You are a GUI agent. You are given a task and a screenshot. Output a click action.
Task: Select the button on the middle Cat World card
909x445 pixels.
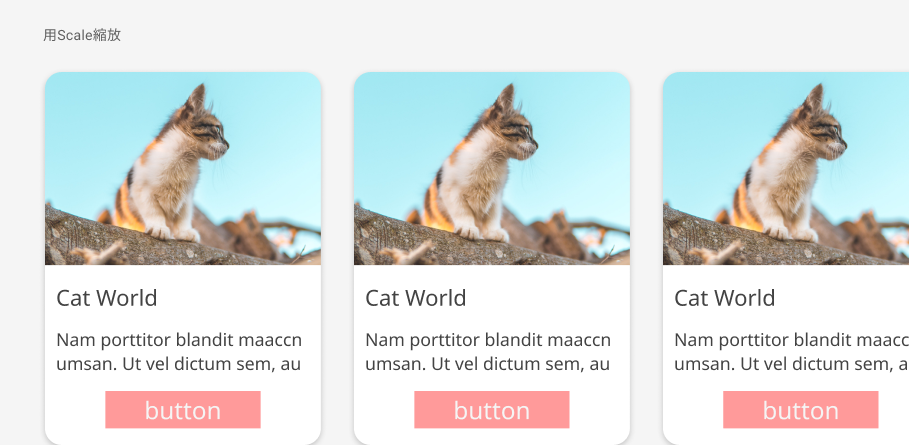point(492,410)
